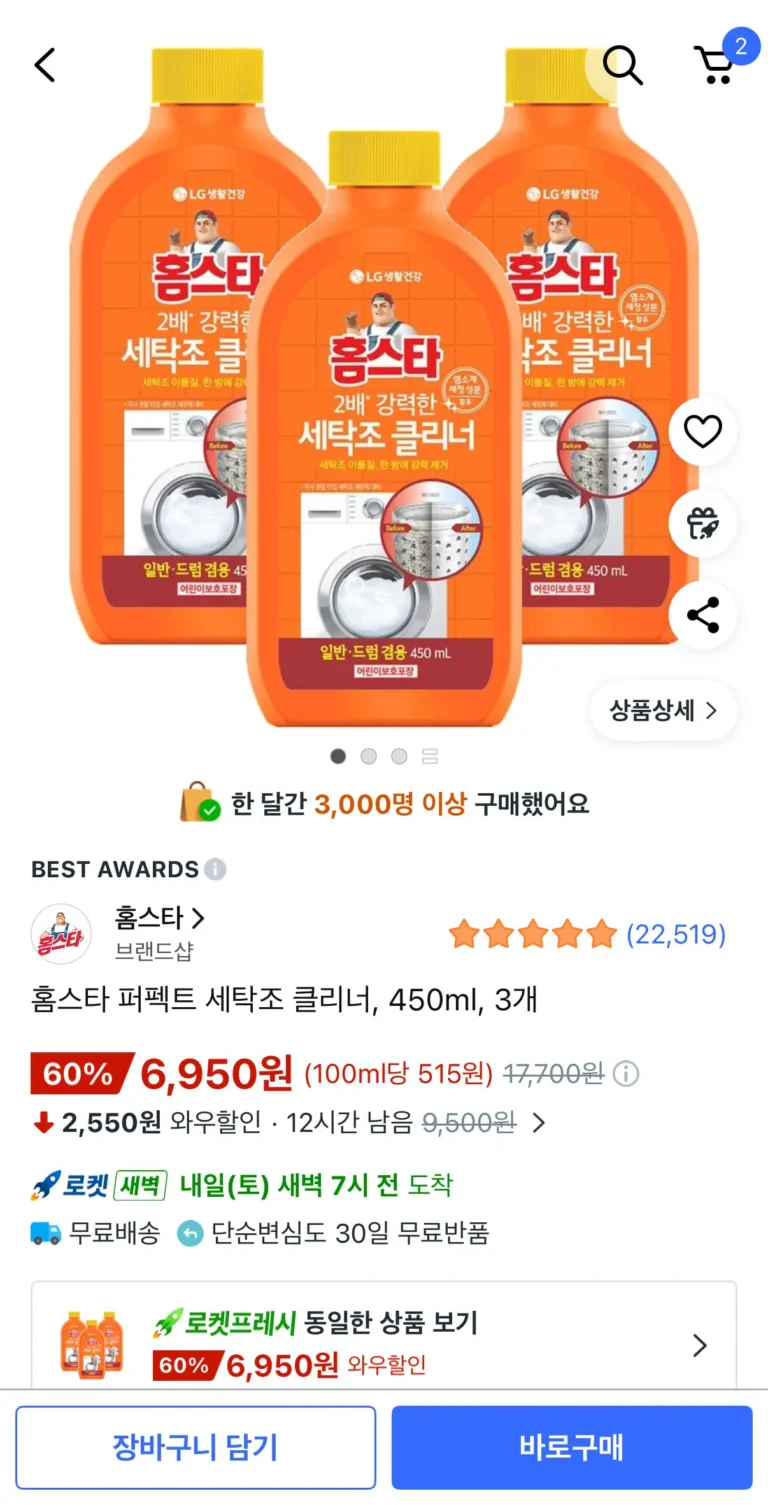Visit the 홈스타 brand shop
The image size is (768, 1505).
coord(160,918)
